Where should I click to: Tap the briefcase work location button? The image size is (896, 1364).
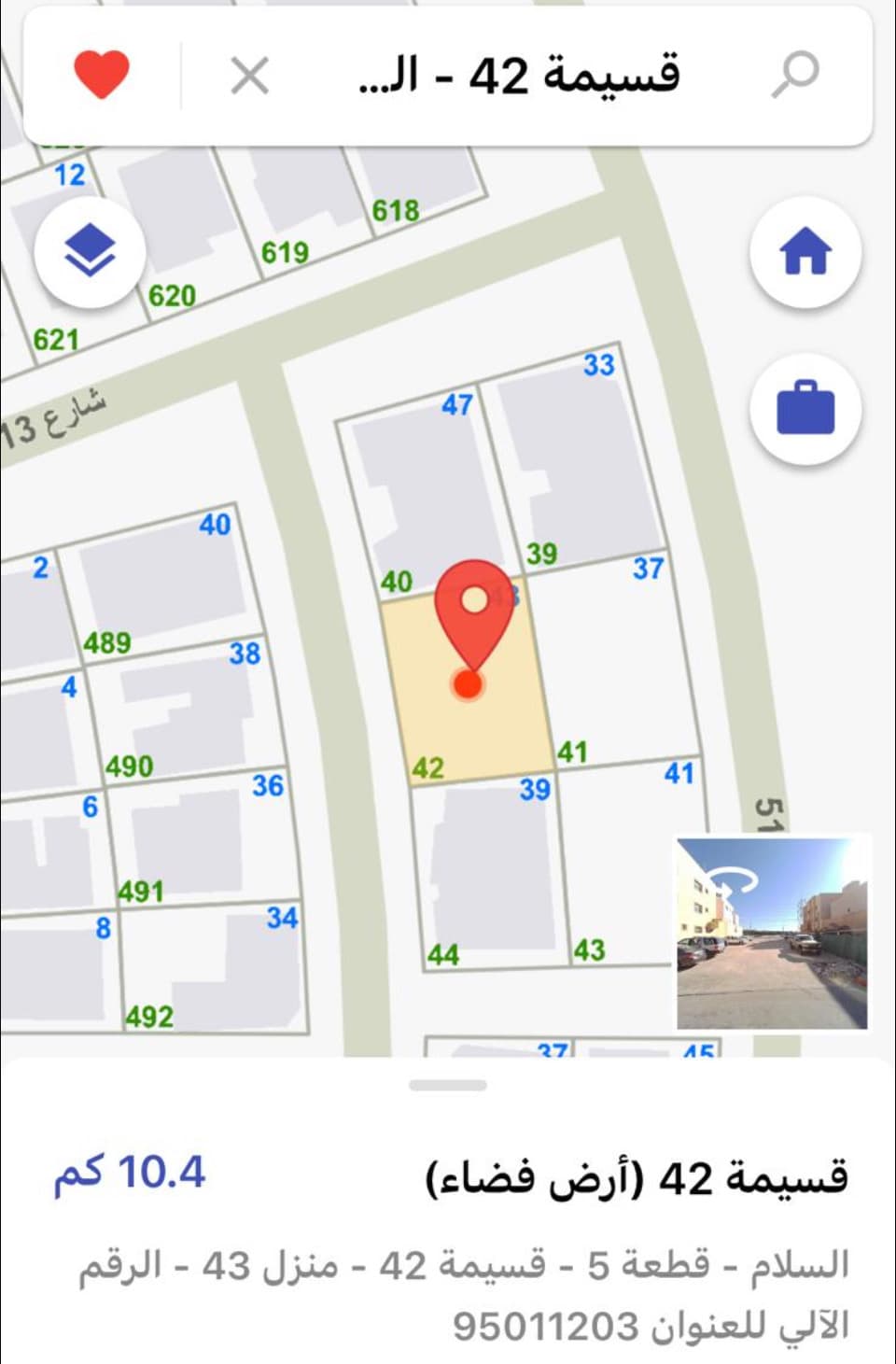click(805, 409)
